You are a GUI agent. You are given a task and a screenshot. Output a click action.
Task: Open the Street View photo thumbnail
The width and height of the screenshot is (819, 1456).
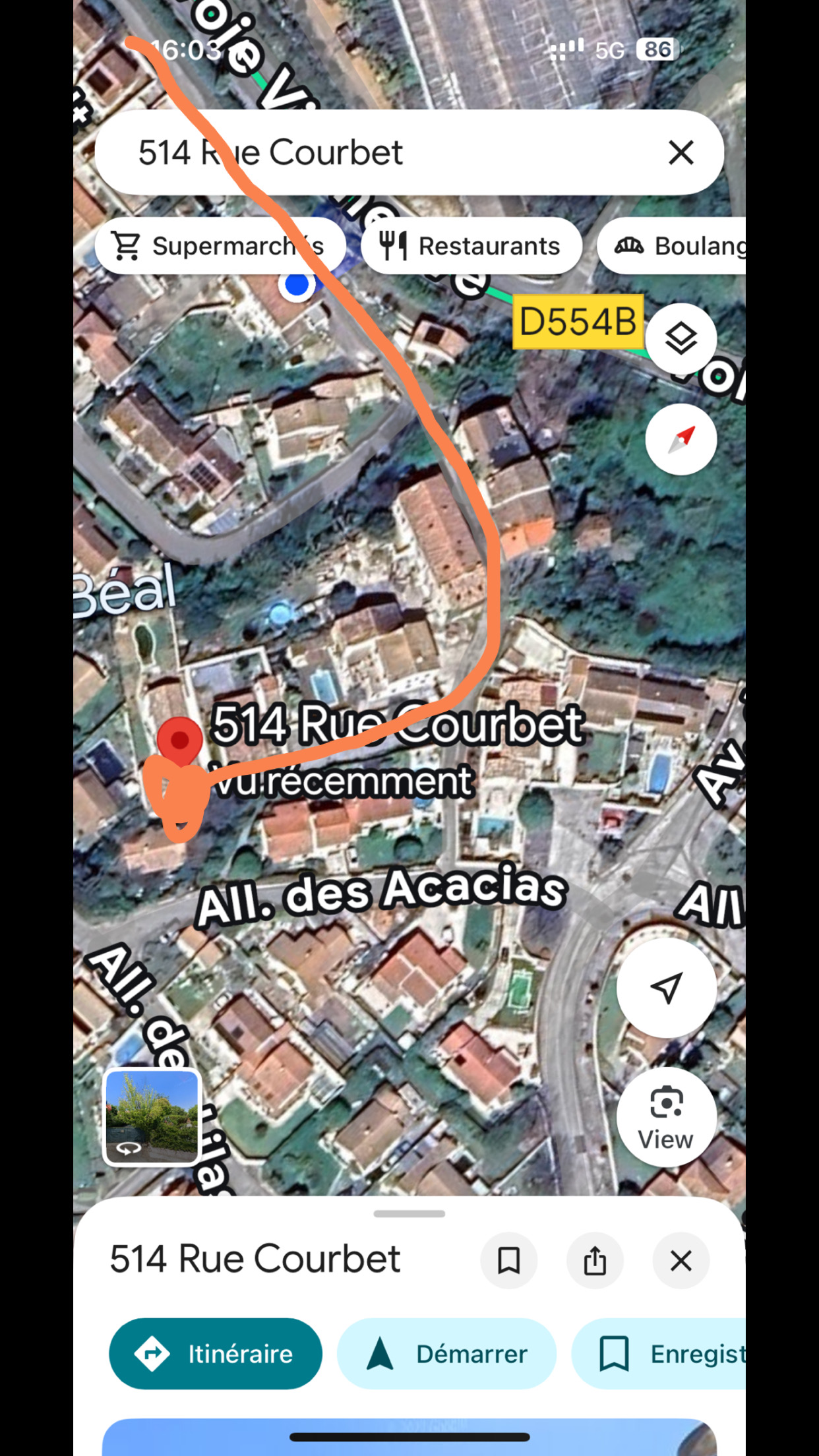click(152, 1117)
